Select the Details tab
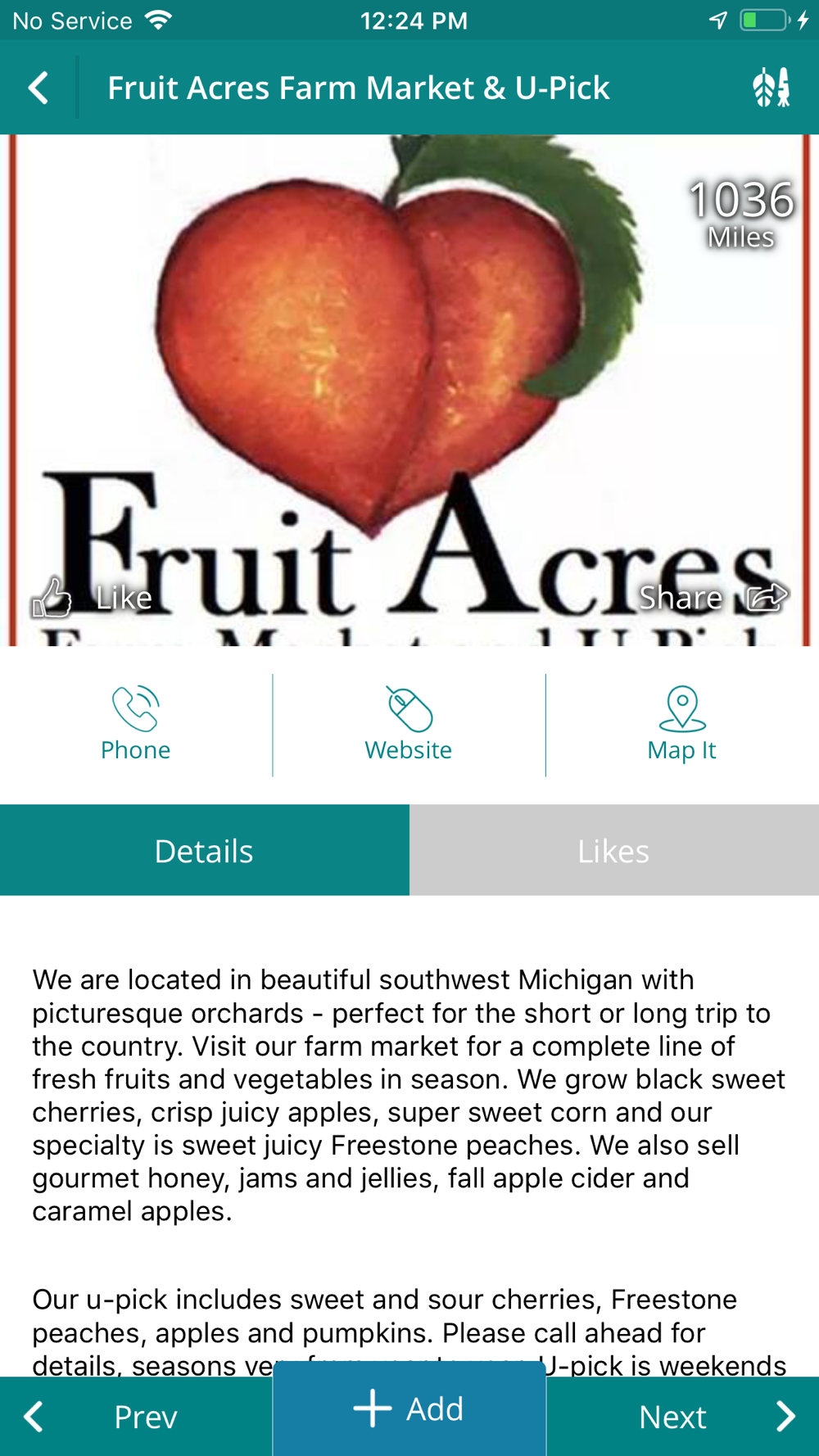This screenshot has height=1456, width=819. coord(205,850)
